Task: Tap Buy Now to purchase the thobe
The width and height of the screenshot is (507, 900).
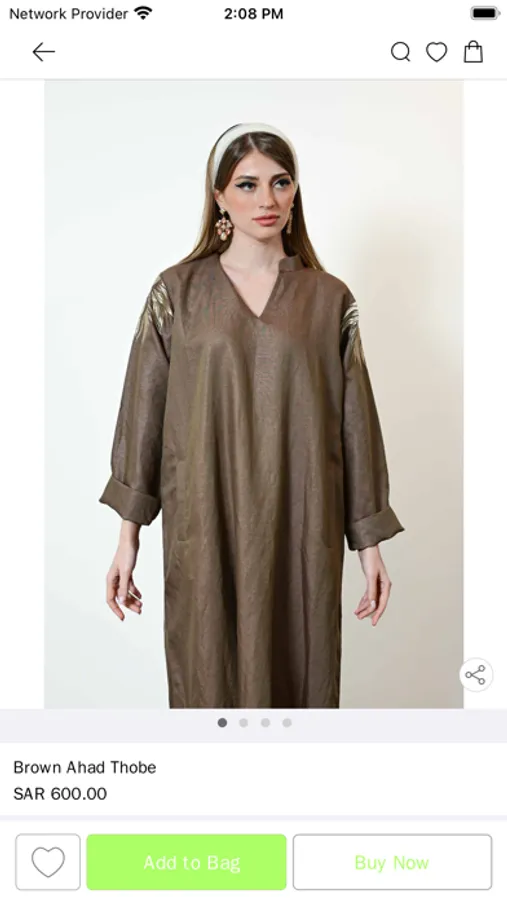Action: pos(392,862)
